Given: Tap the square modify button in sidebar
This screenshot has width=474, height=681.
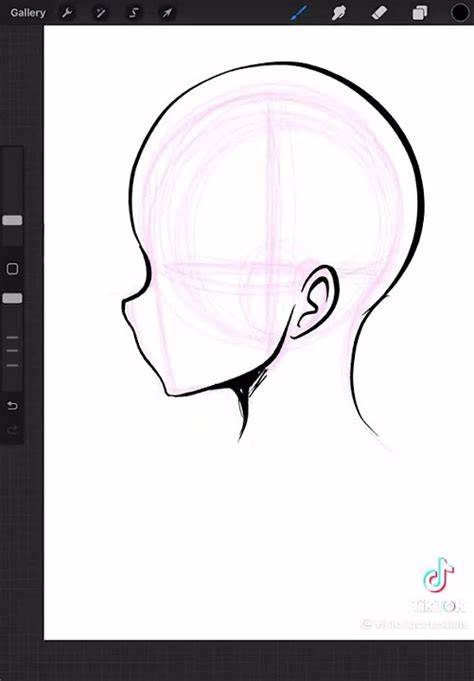Looking at the screenshot, I should [x=13, y=269].
